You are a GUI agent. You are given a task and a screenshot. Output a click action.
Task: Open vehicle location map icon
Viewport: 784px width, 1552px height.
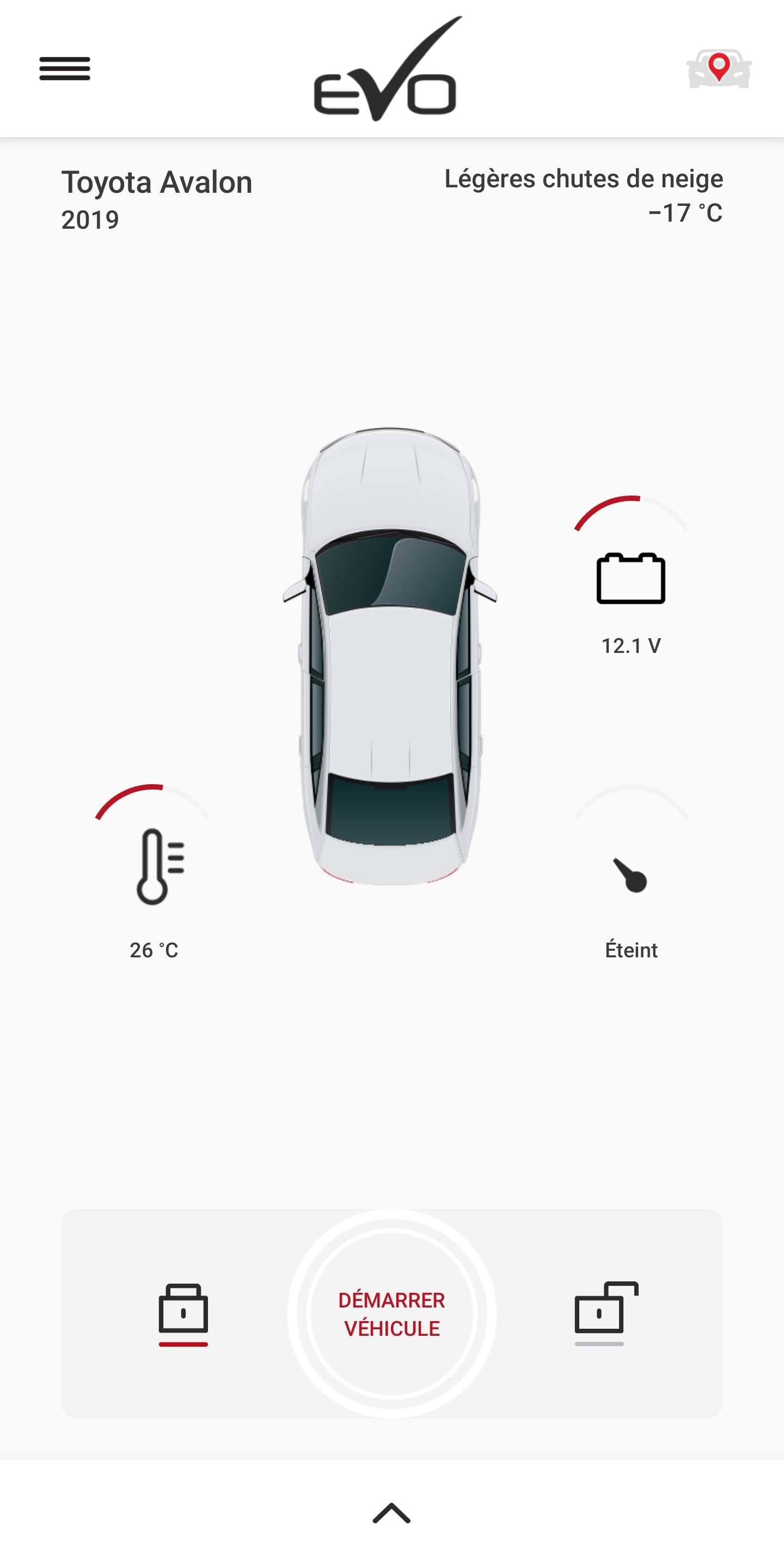(x=719, y=69)
